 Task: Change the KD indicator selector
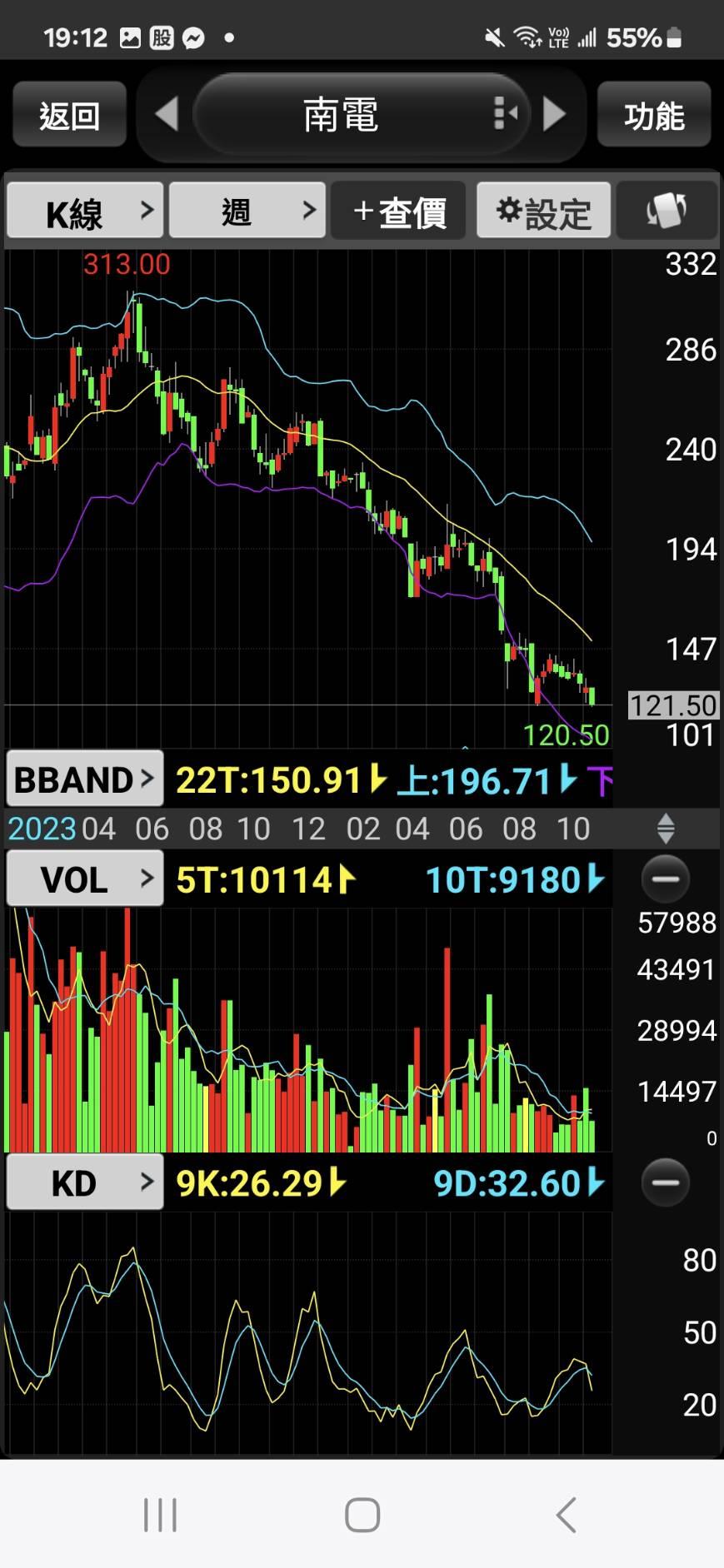coord(85,1182)
